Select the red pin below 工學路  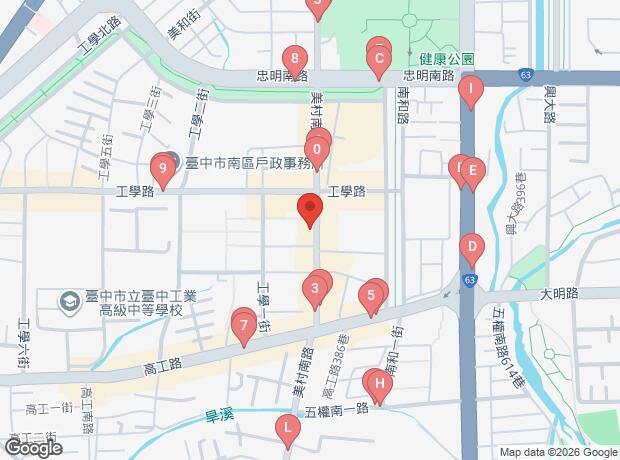click(309, 211)
